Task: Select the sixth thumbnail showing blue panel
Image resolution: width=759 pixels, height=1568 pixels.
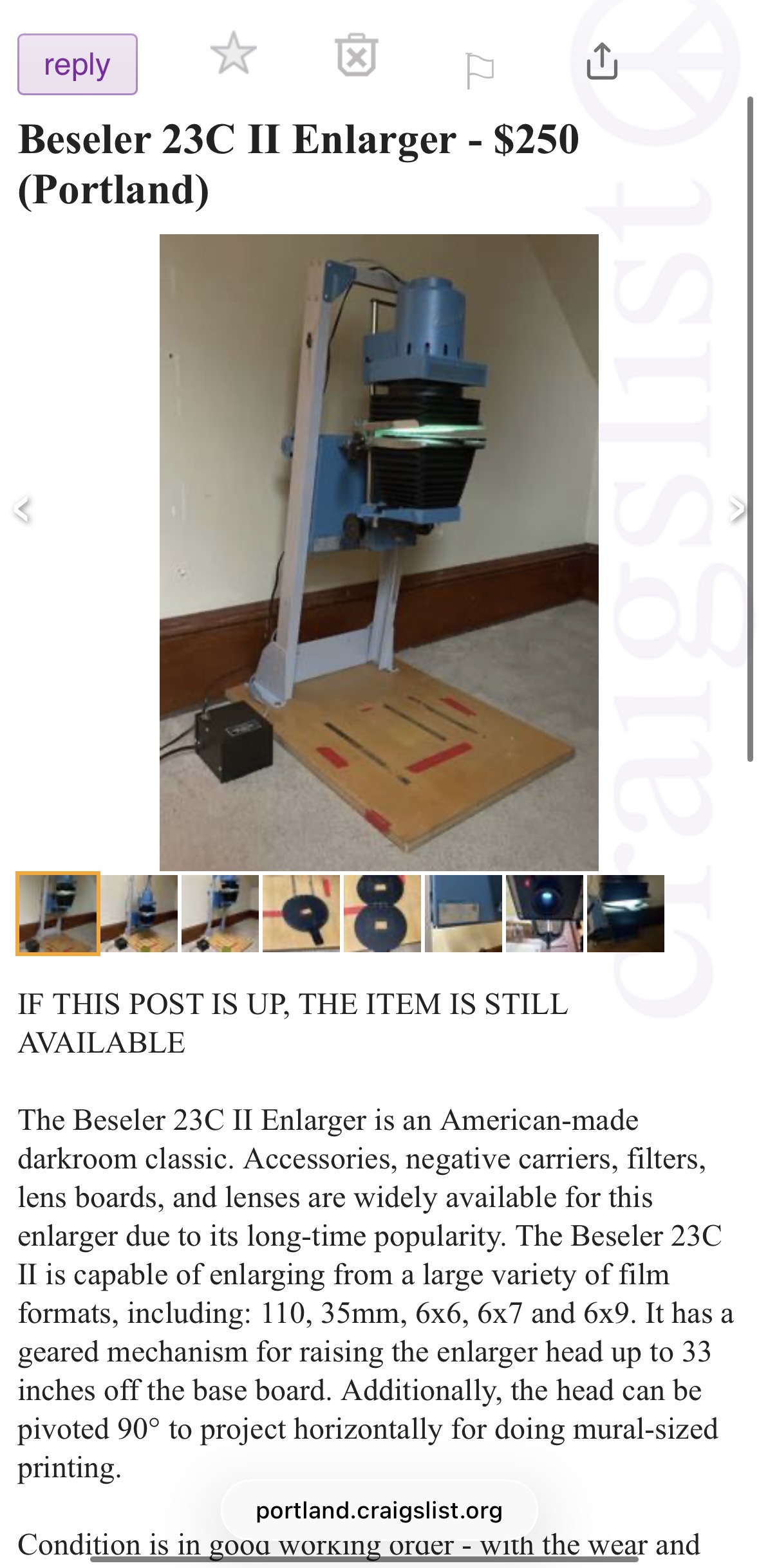Action: (x=464, y=913)
